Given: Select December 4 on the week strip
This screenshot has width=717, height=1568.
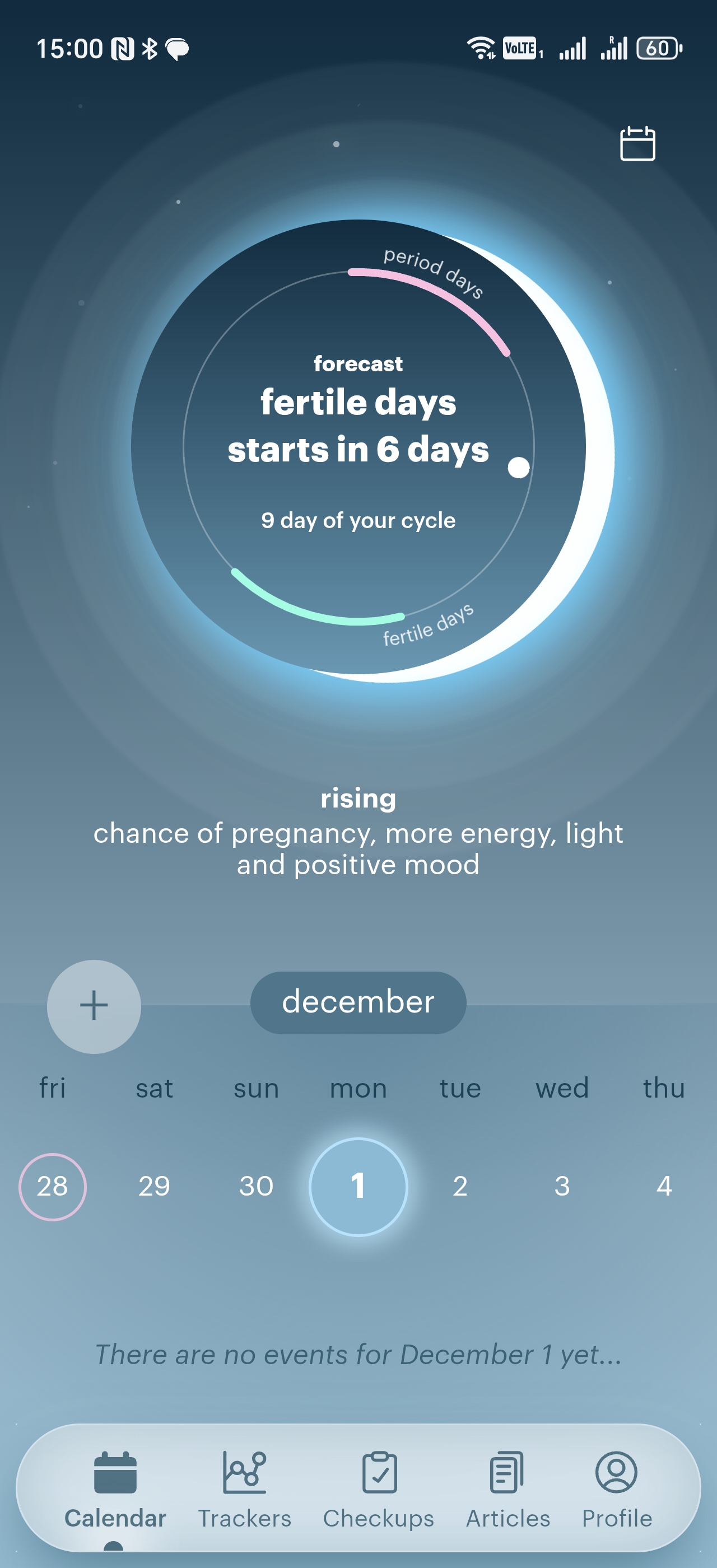Looking at the screenshot, I should (665, 1186).
